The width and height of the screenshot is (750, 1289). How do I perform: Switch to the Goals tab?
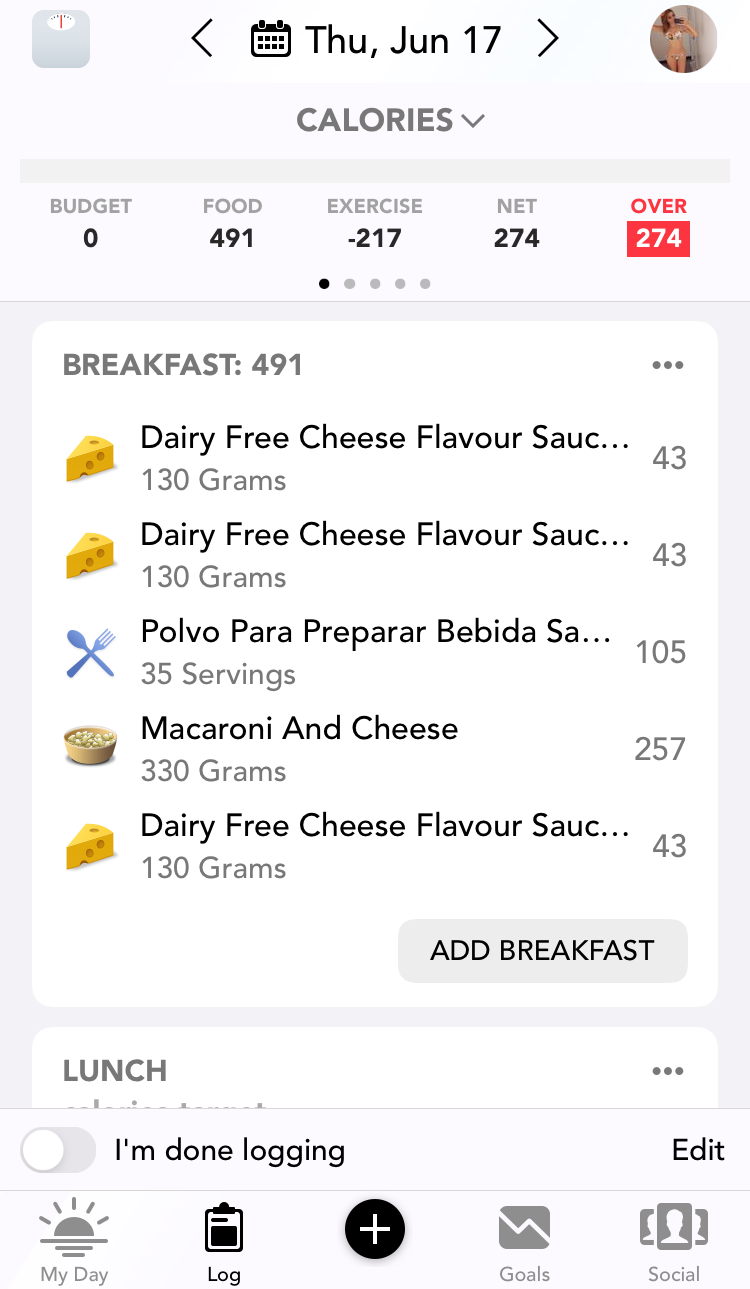coord(524,1240)
